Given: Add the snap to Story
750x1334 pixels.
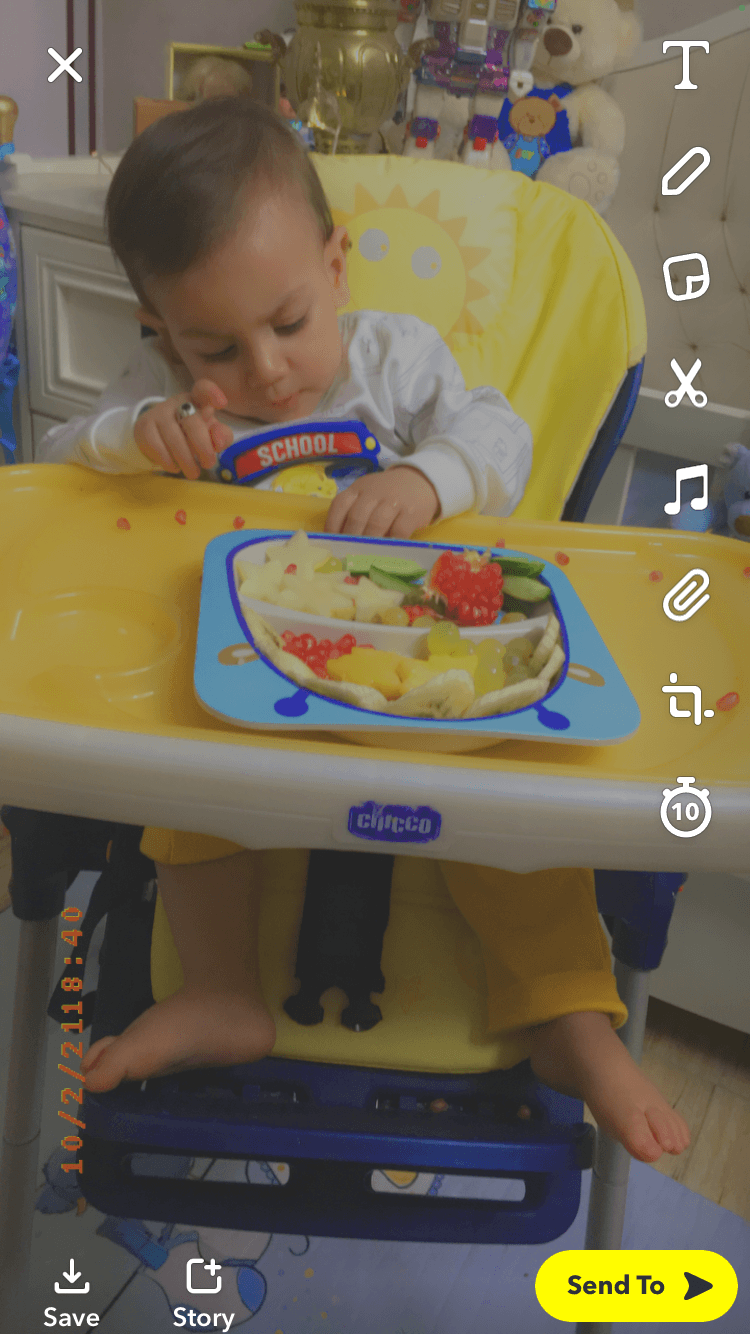Looking at the screenshot, I should 203,1293.
